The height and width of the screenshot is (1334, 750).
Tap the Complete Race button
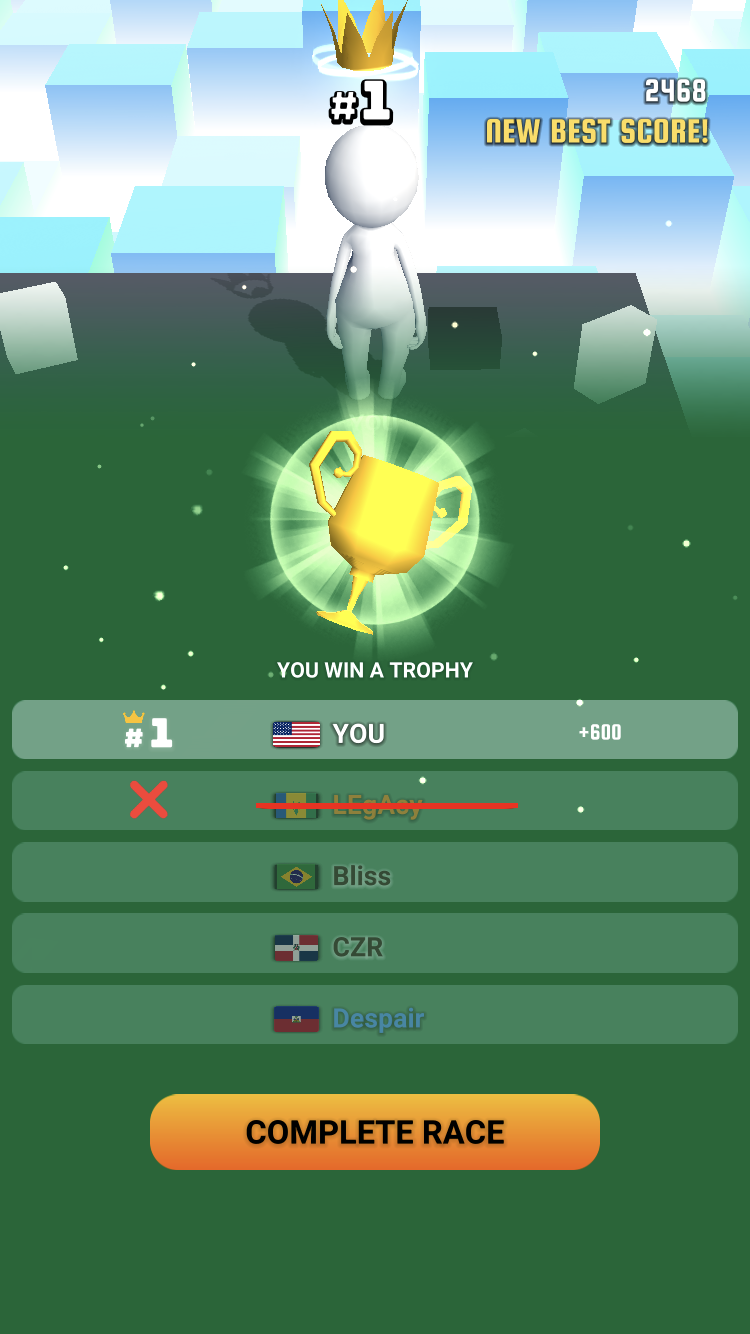click(375, 1132)
